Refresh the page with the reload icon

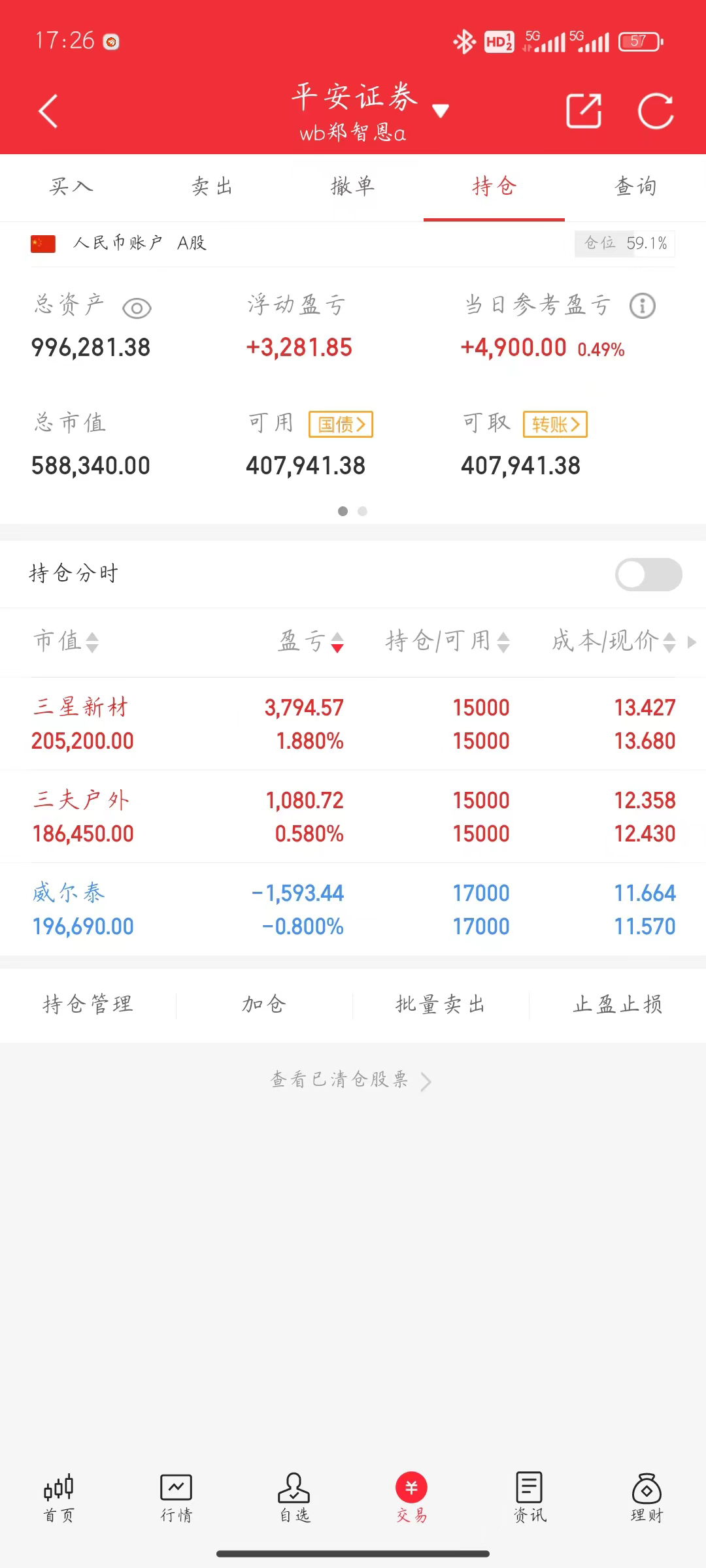(x=657, y=111)
